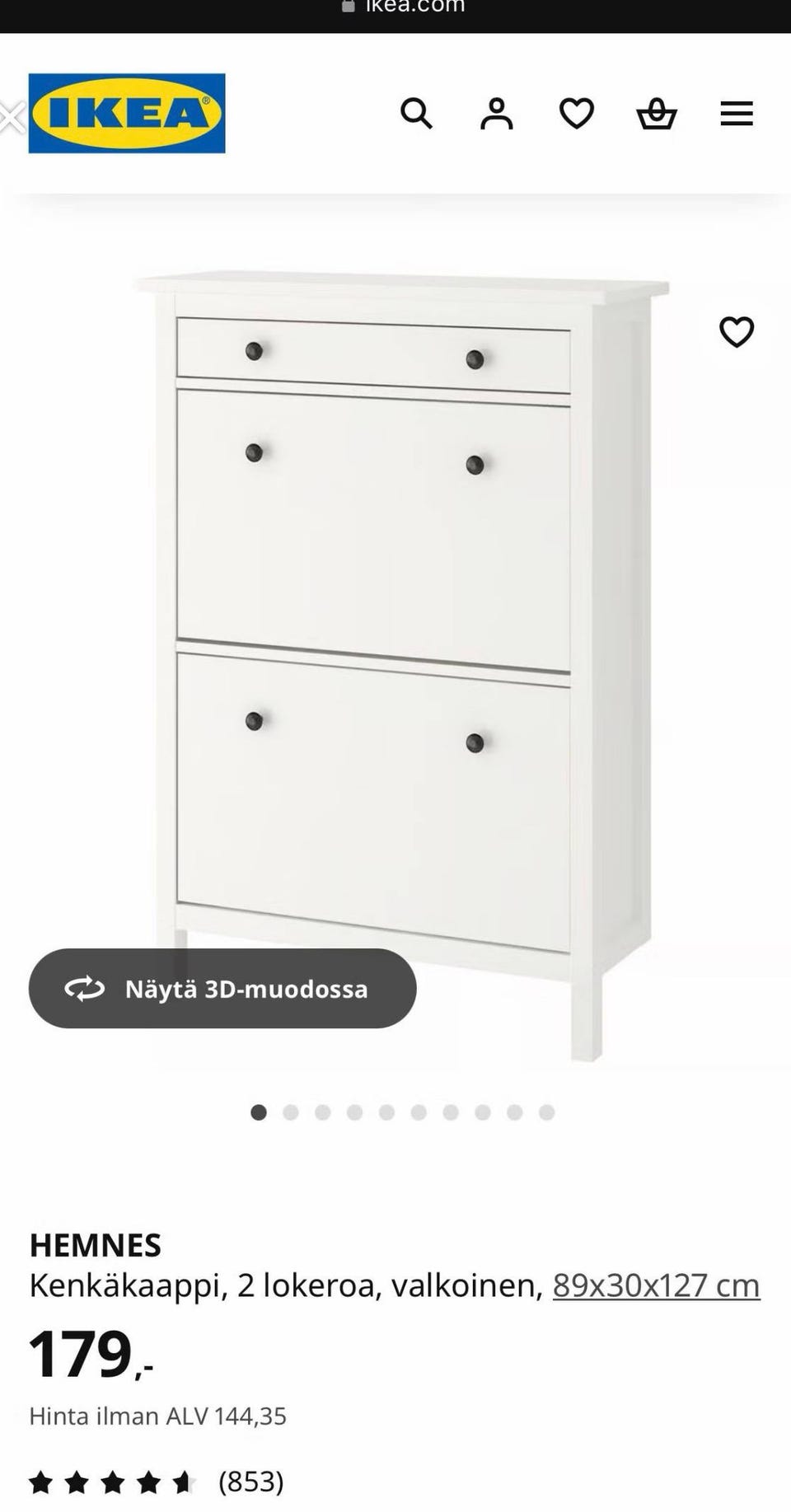Jump to the second image via page dot
The width and height of the screenshot is (791, 1512).
290,1112
